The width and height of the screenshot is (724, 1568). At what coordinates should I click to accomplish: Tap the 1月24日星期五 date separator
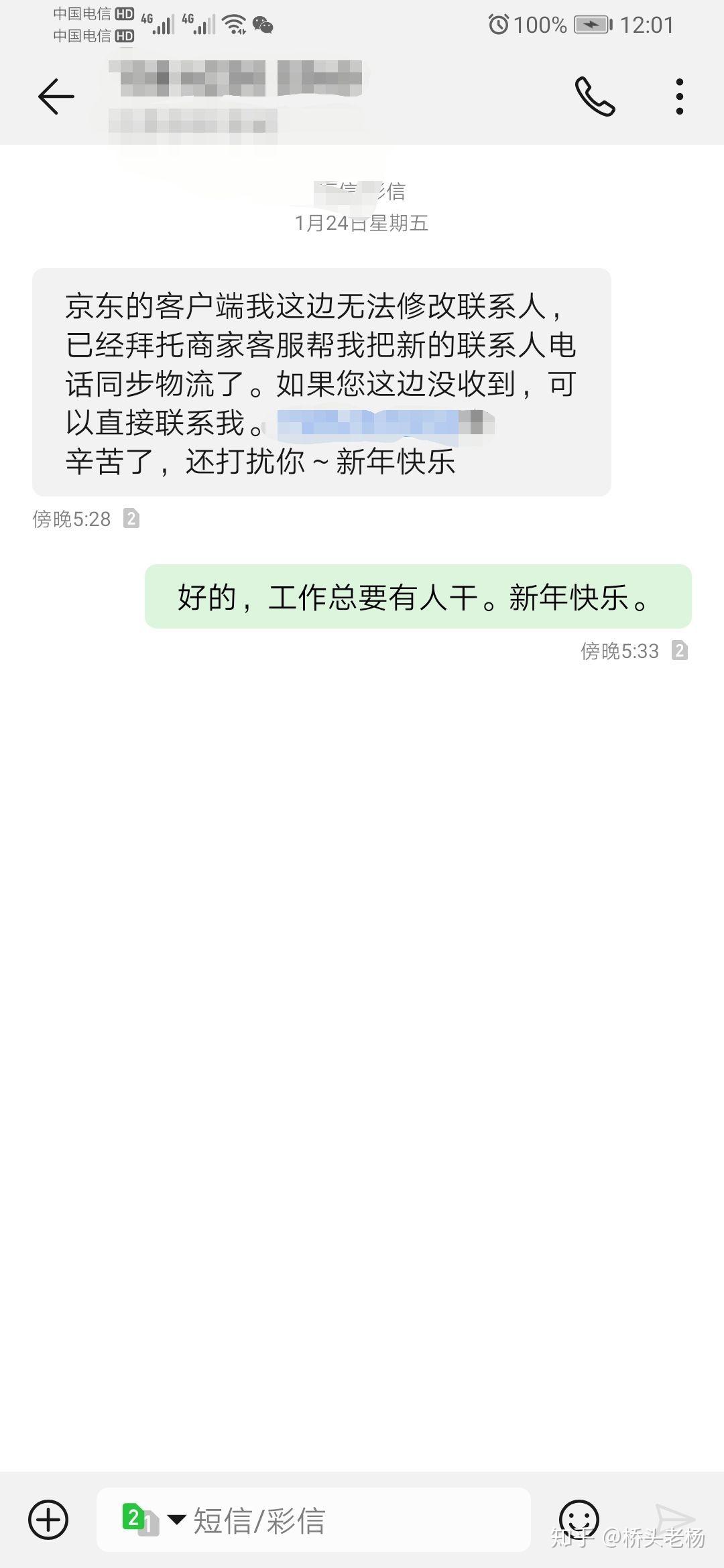(362, 225)
